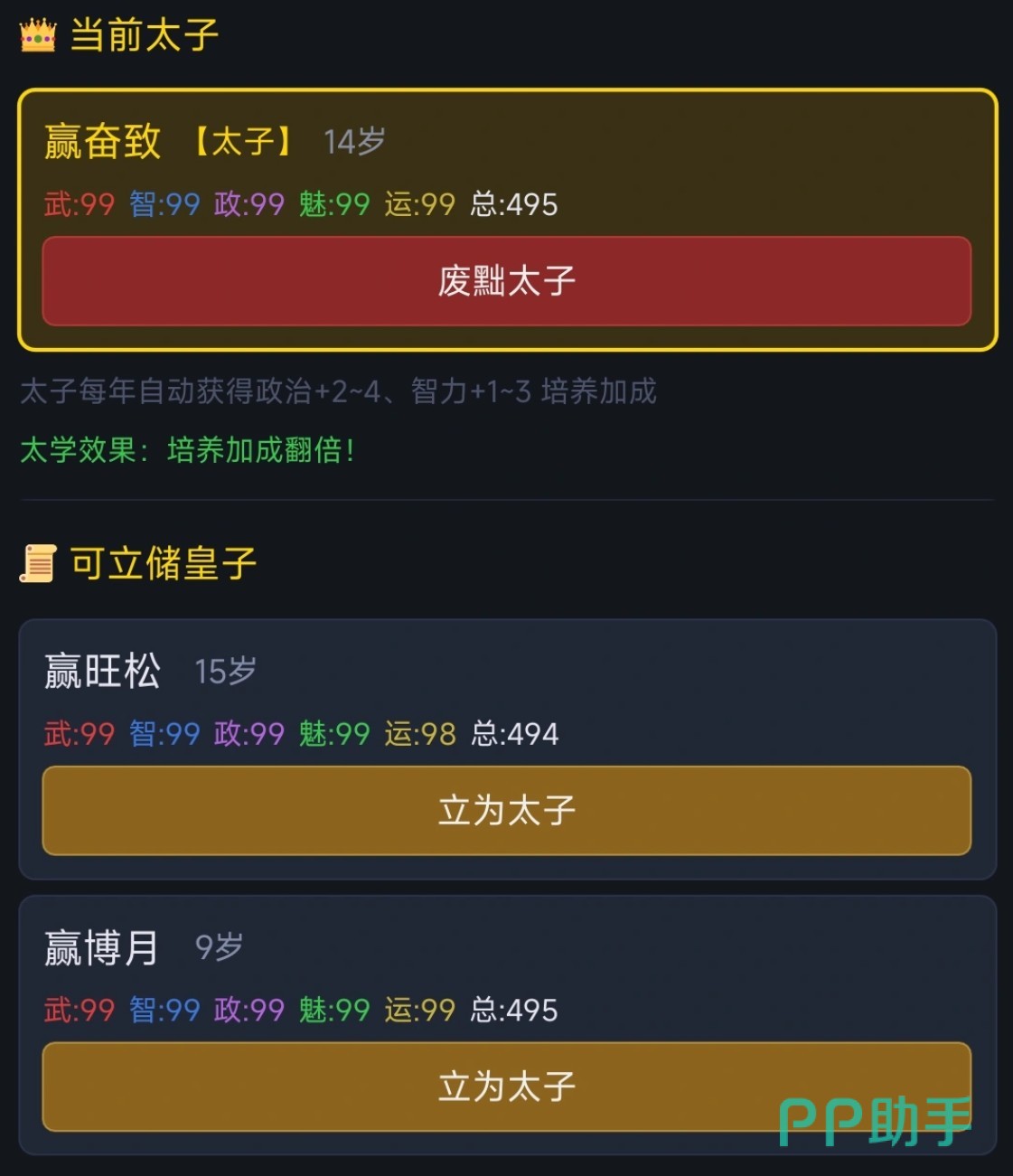Tap the 废黜太子 button for 嬴奋致
Image resolution: width=1013 pixels, height=1176 pixels.
point(506,281)
